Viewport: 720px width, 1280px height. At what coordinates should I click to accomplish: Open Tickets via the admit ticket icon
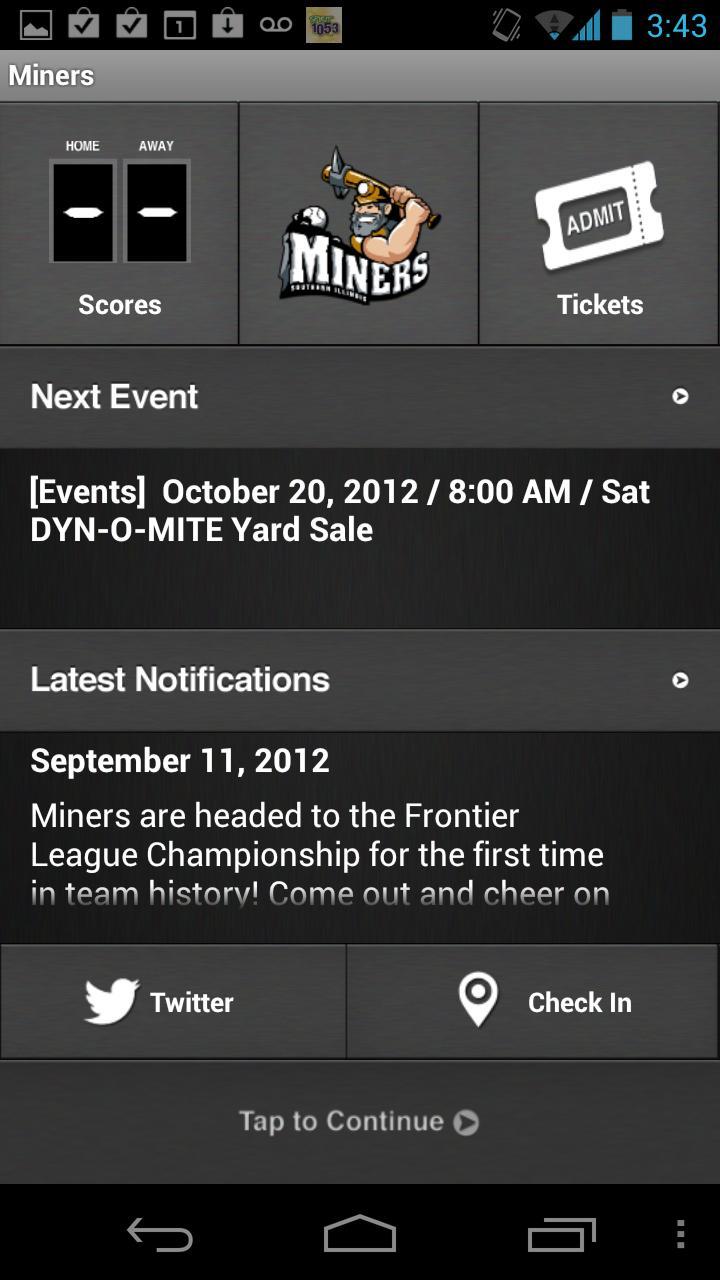tap(598, 222)
